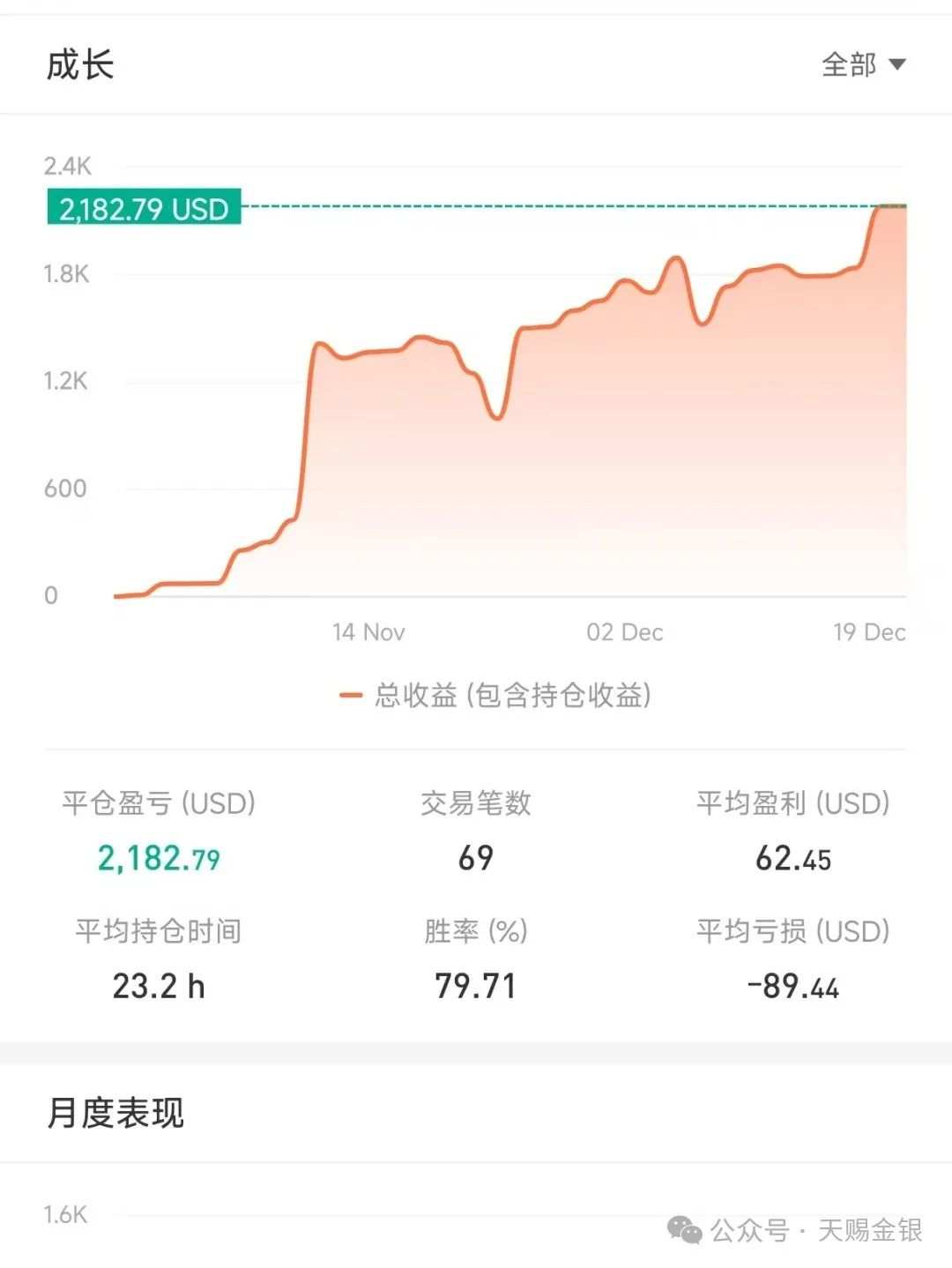Click the 2,182.79 USD value tooltip
952x1268 pixels.
[145, 208]
